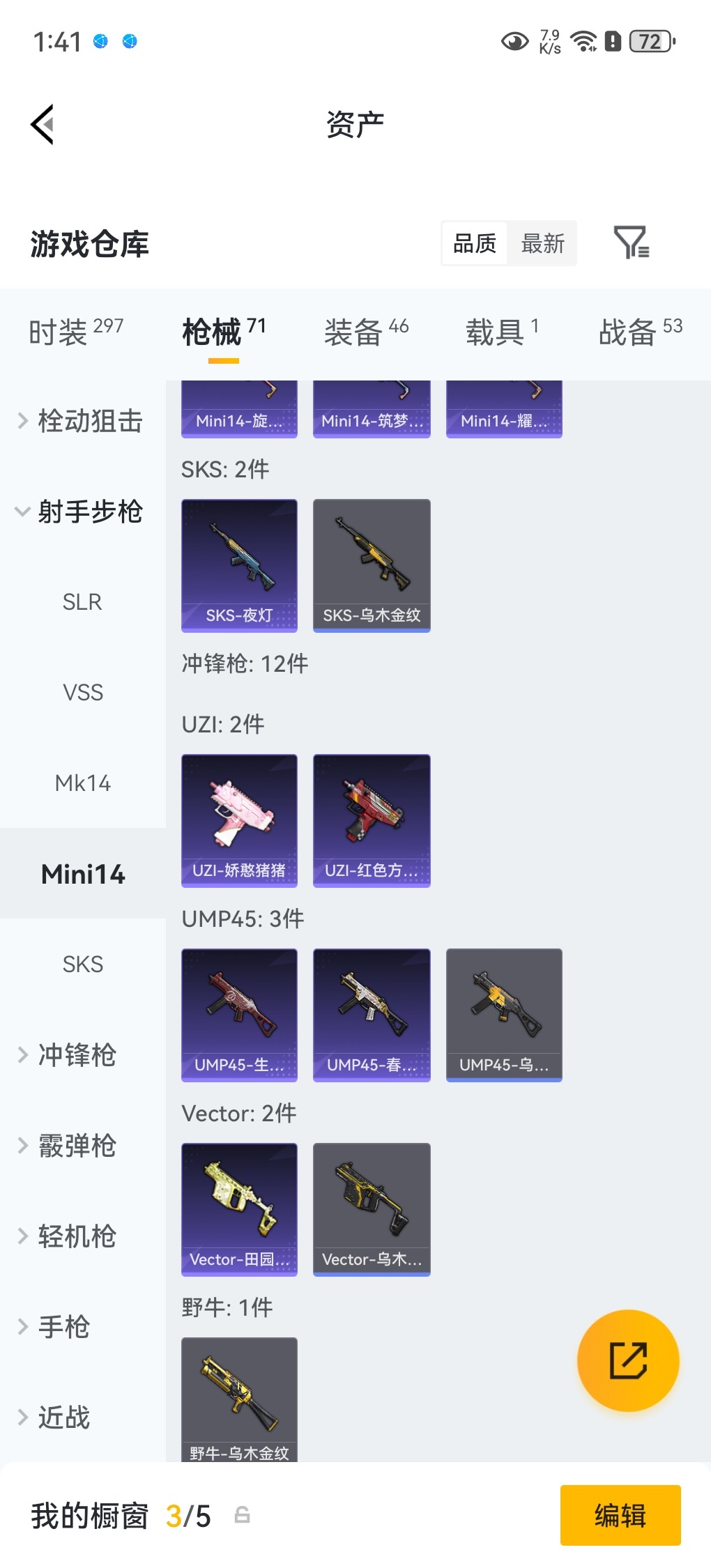The width and height of the screenshot is (711, 1568).
Task: Open the UZI-娇憨猪猪 weapon card
Action: [x=239, y=821]
